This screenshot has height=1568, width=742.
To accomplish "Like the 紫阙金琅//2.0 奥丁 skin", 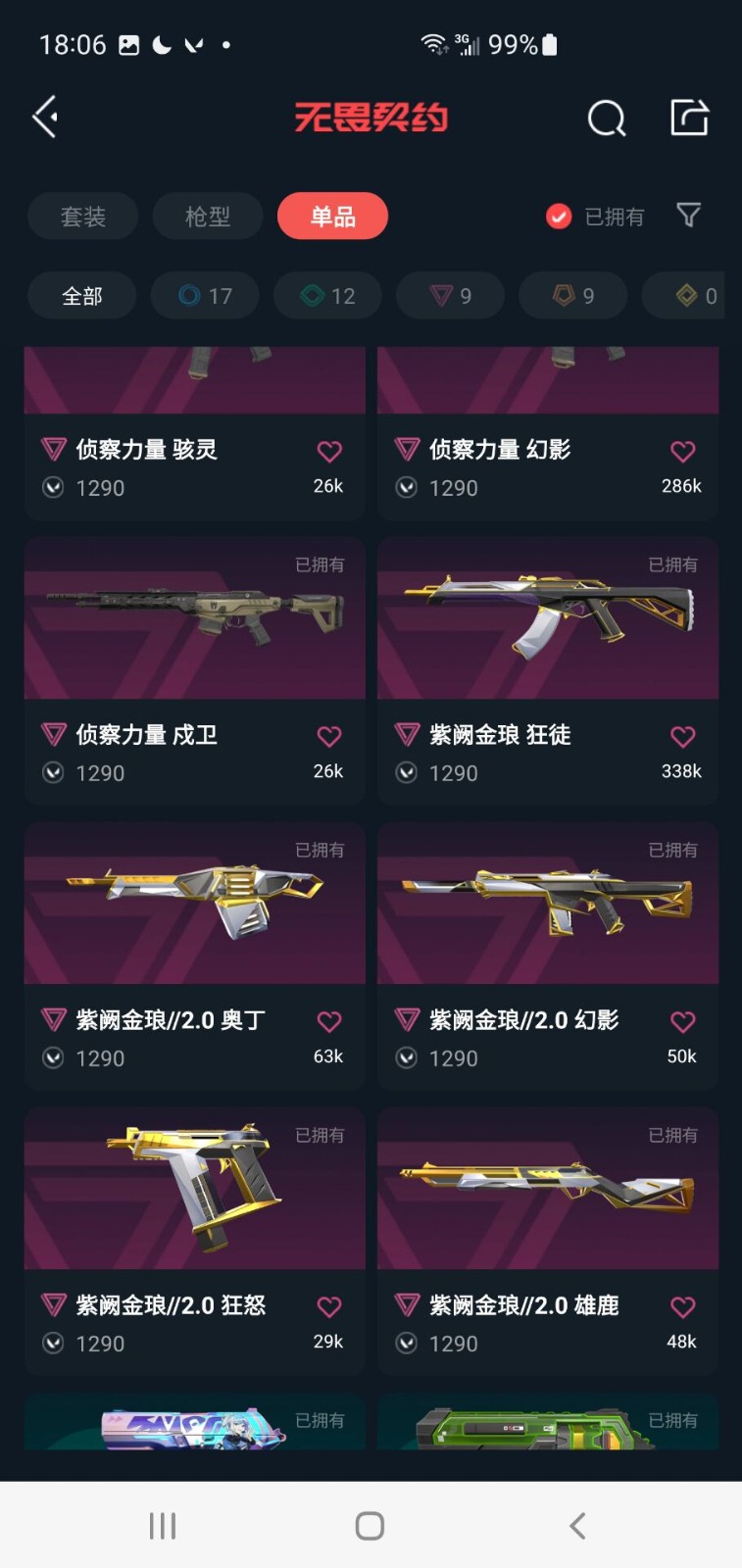I will tap(329, 1022).
